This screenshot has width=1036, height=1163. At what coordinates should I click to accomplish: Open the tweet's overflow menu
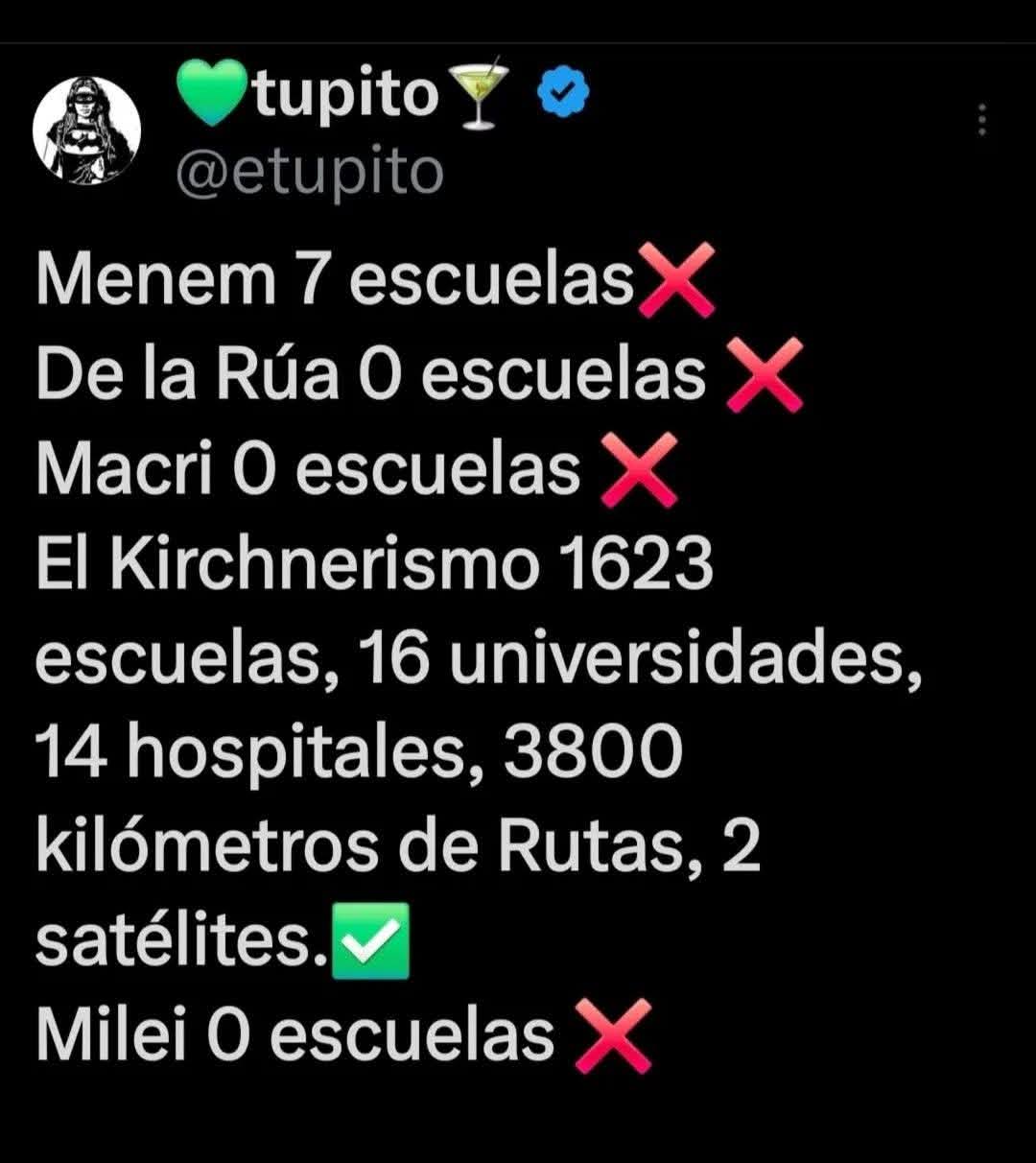[980, 120]
